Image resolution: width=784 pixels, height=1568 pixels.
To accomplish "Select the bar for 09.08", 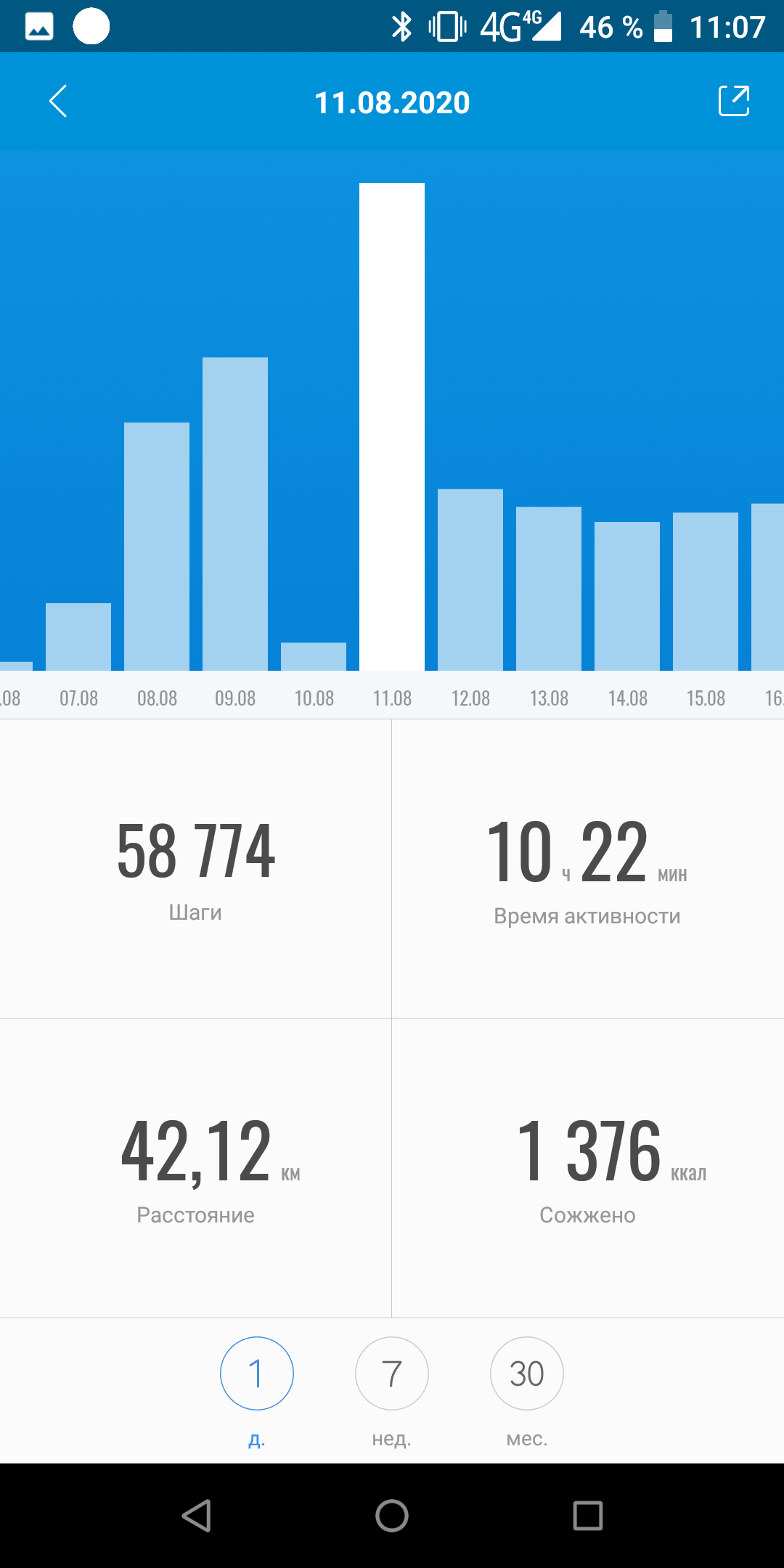I will click(235, 514).
